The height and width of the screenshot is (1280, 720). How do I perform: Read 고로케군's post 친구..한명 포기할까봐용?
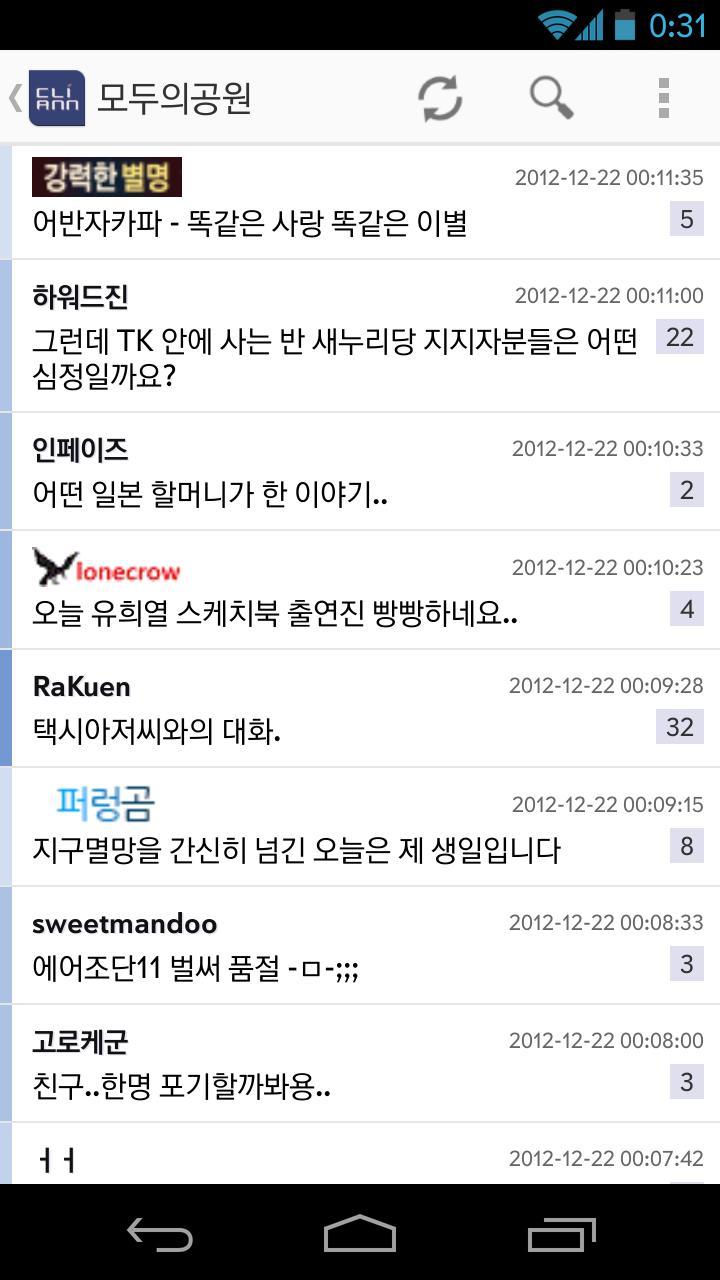tap(182, 1086)
